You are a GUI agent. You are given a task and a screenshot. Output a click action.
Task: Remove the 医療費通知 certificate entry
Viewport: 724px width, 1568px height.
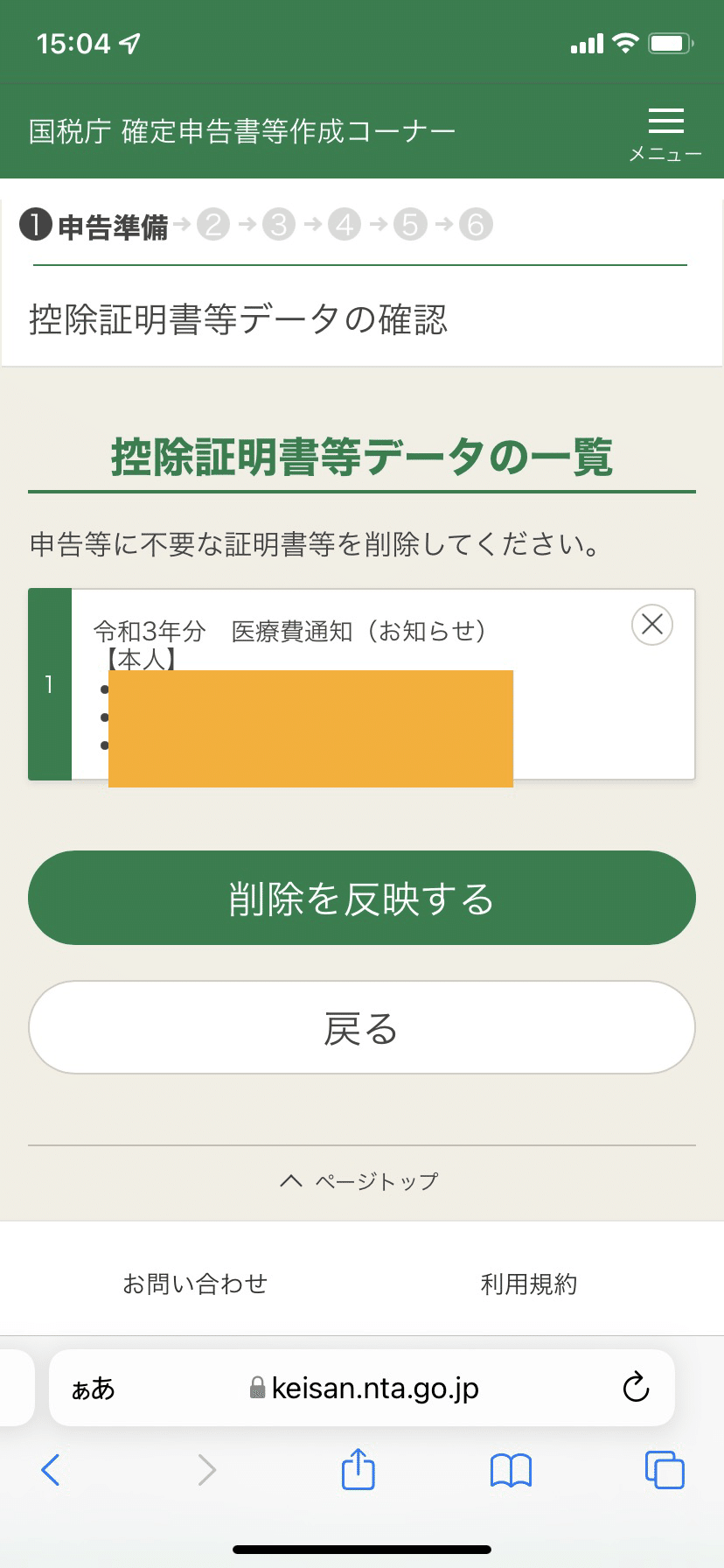pyautogui.click(x=652, y=625)
